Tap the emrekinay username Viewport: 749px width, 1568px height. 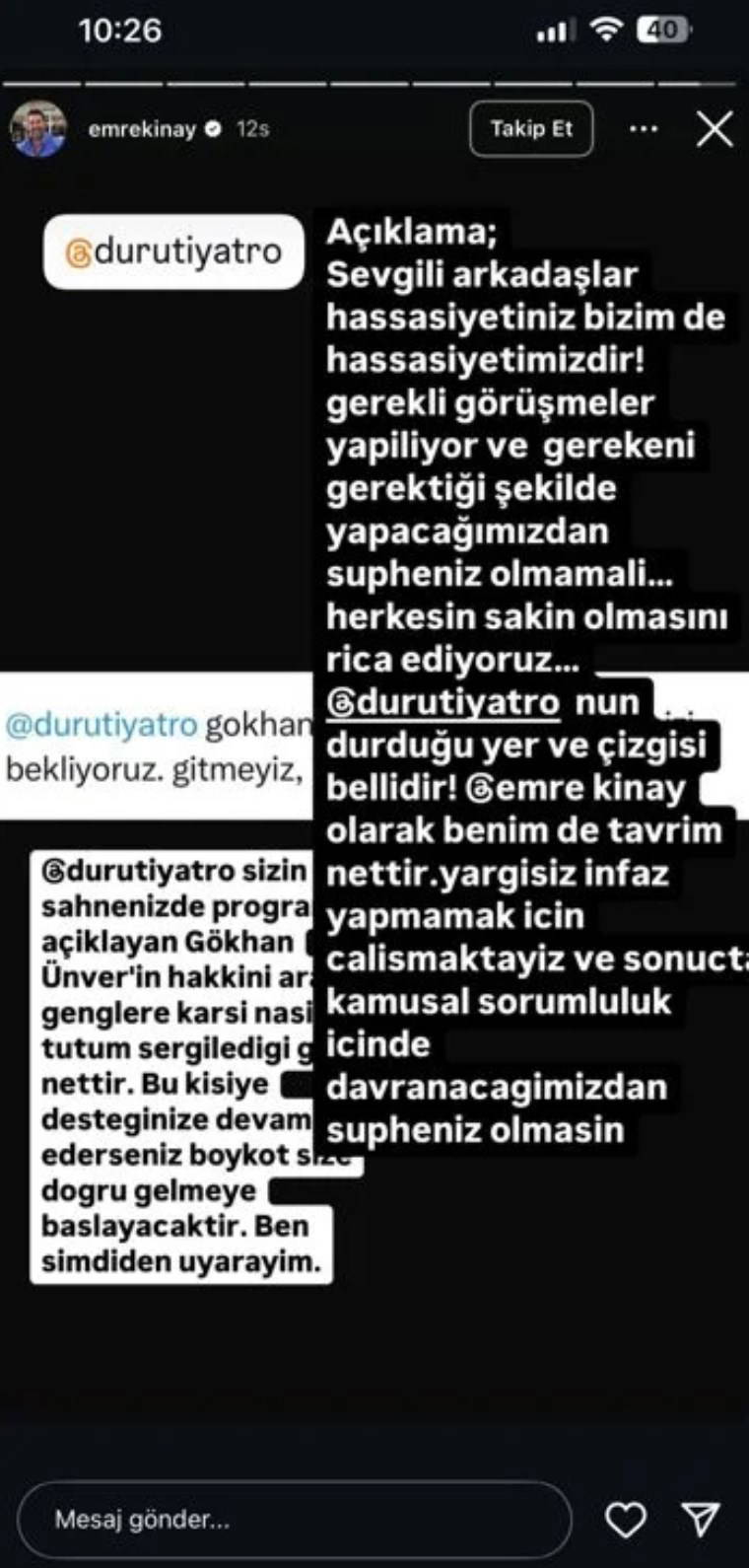point(142,129)
